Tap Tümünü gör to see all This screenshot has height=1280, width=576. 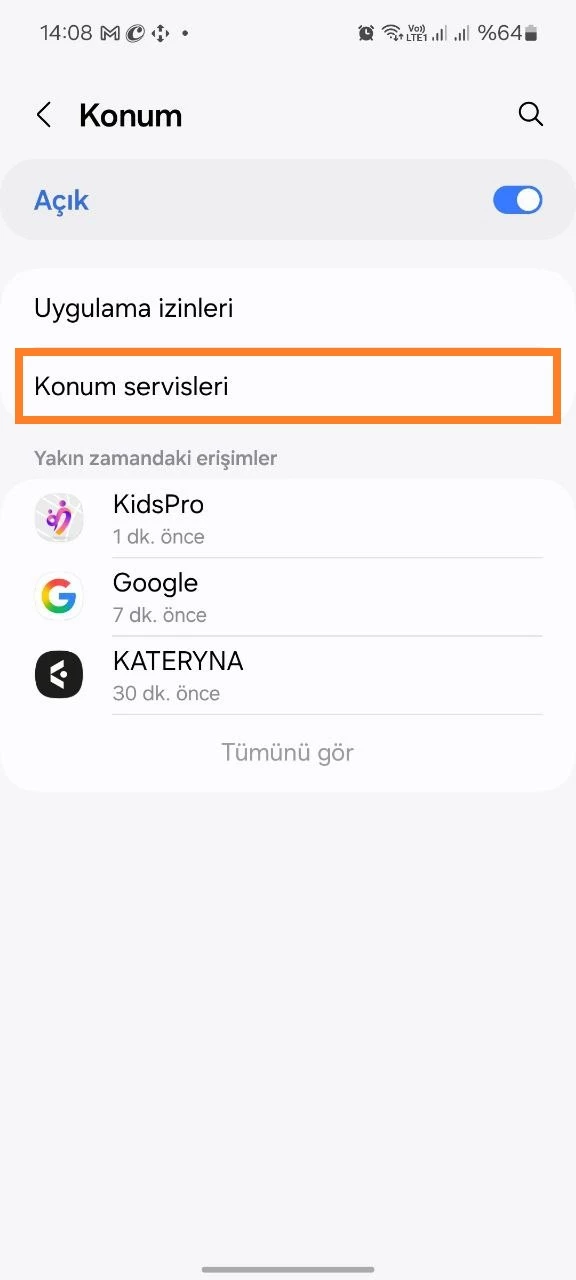(x=288, y=752)
